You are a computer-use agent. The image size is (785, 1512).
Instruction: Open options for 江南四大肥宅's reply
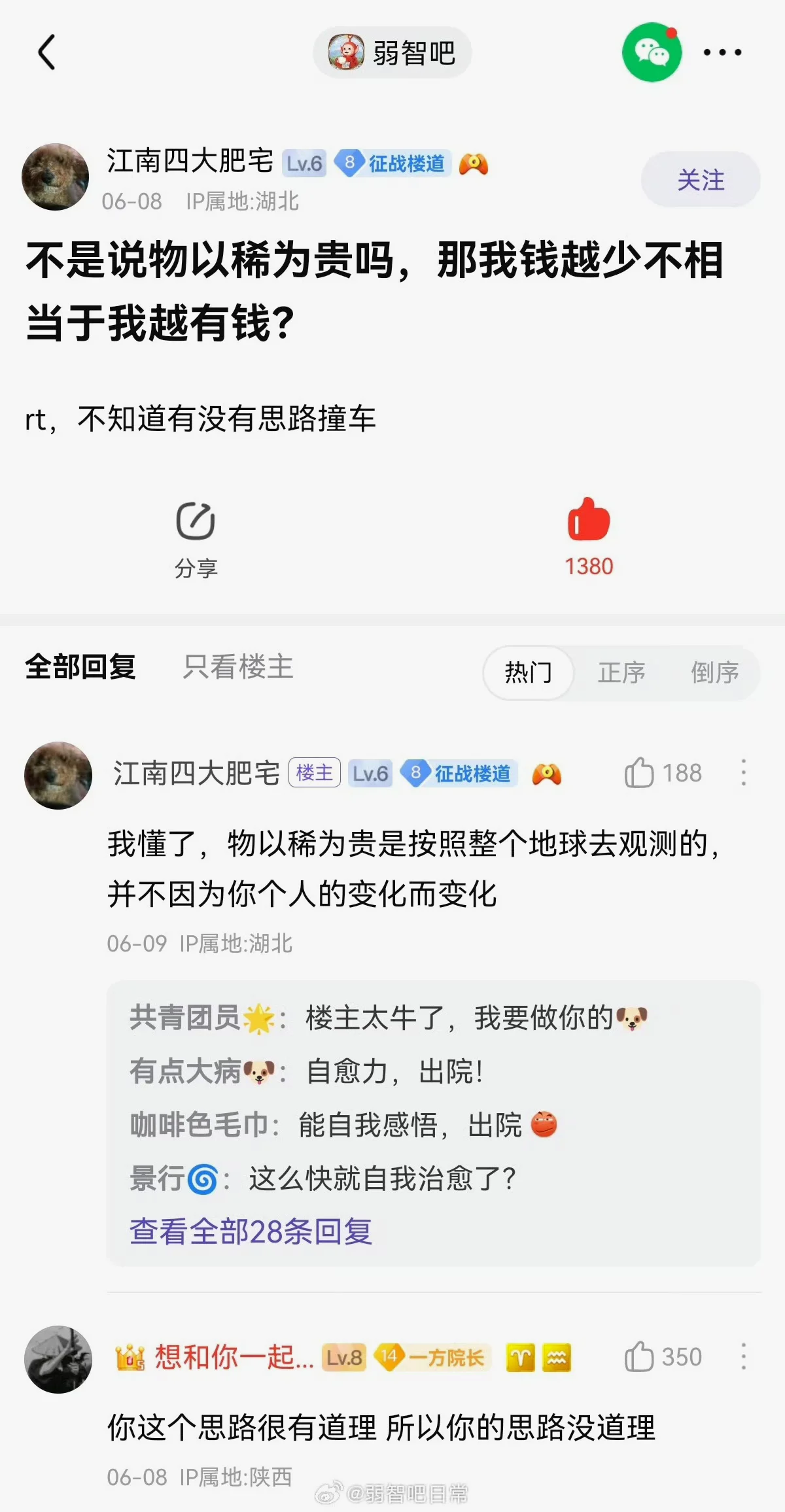pyautogui.click(x=743, y=773)
